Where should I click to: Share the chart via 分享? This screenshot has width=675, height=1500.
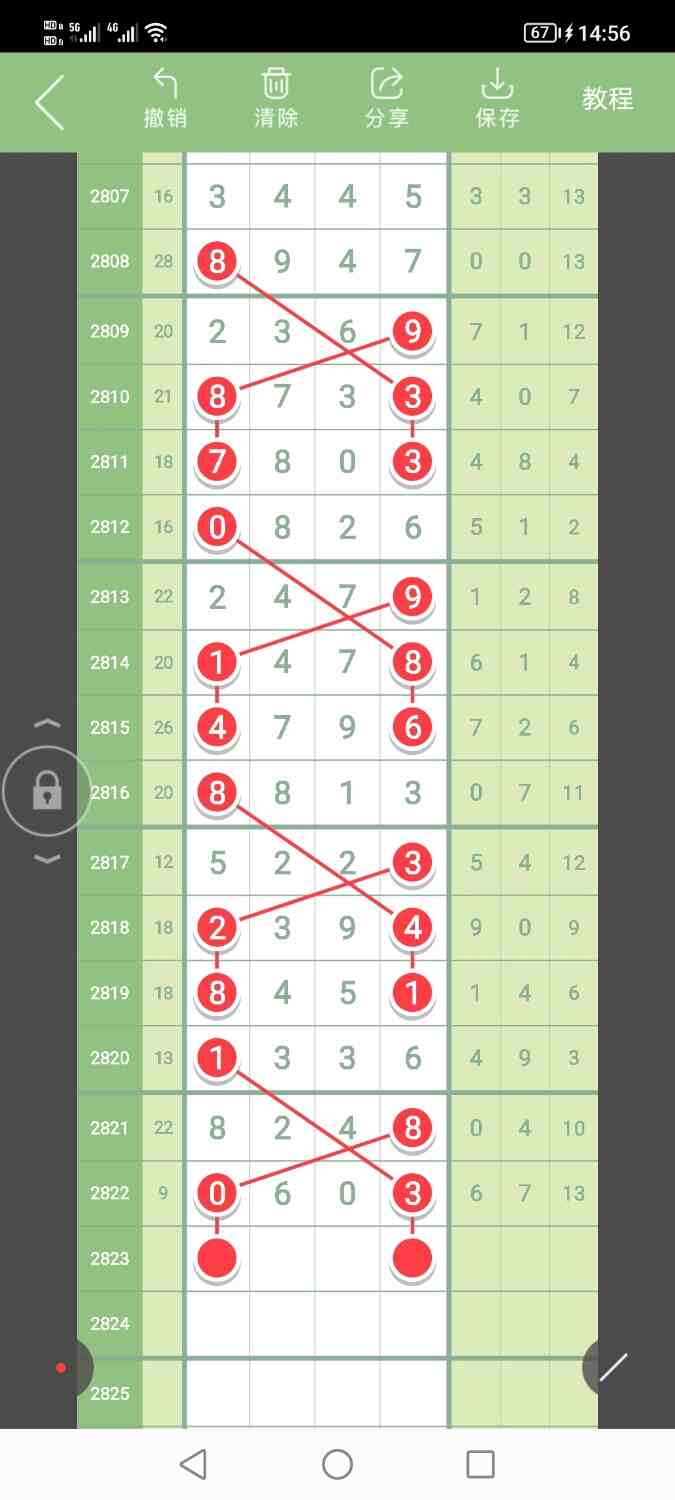tap(387, 99)
